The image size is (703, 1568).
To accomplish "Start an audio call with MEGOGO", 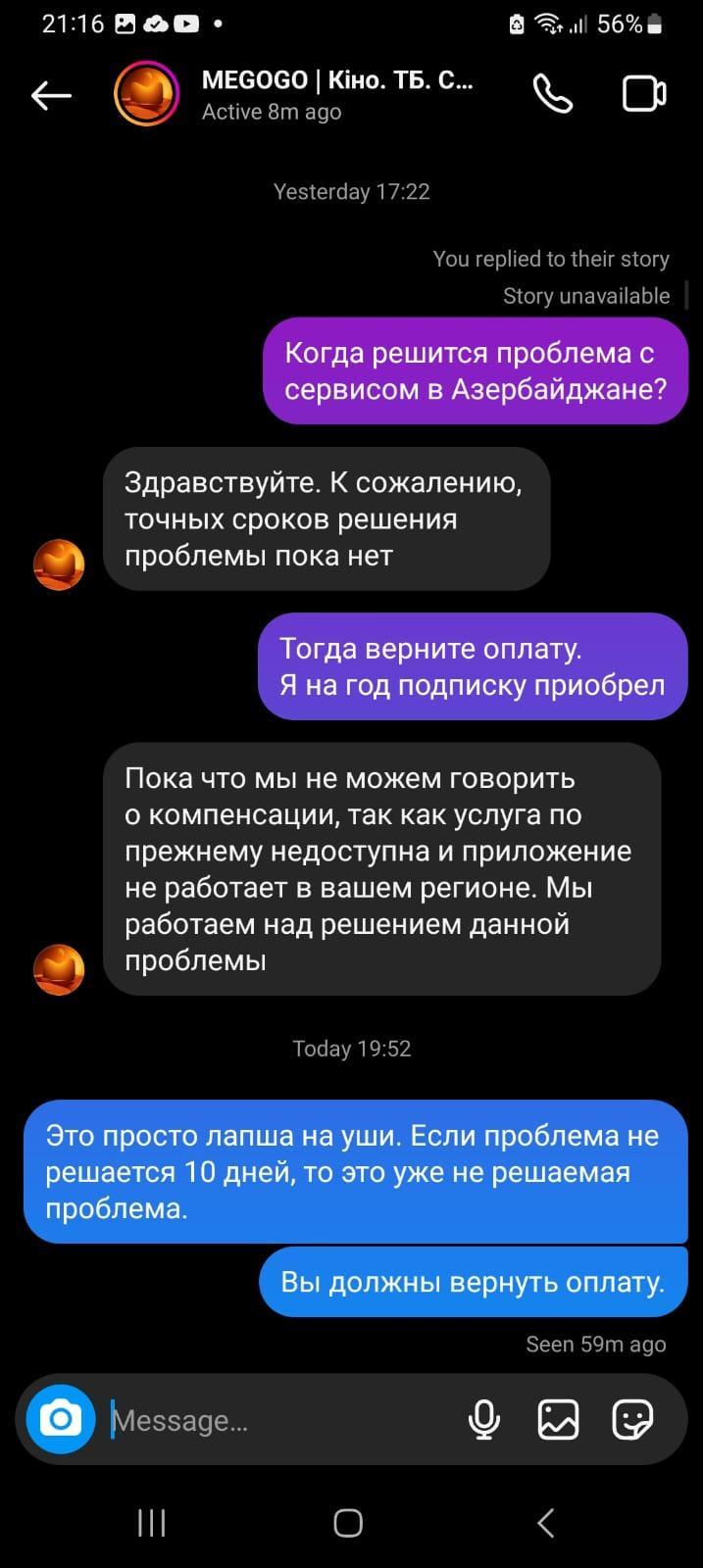I will click(x=553, y=94).
